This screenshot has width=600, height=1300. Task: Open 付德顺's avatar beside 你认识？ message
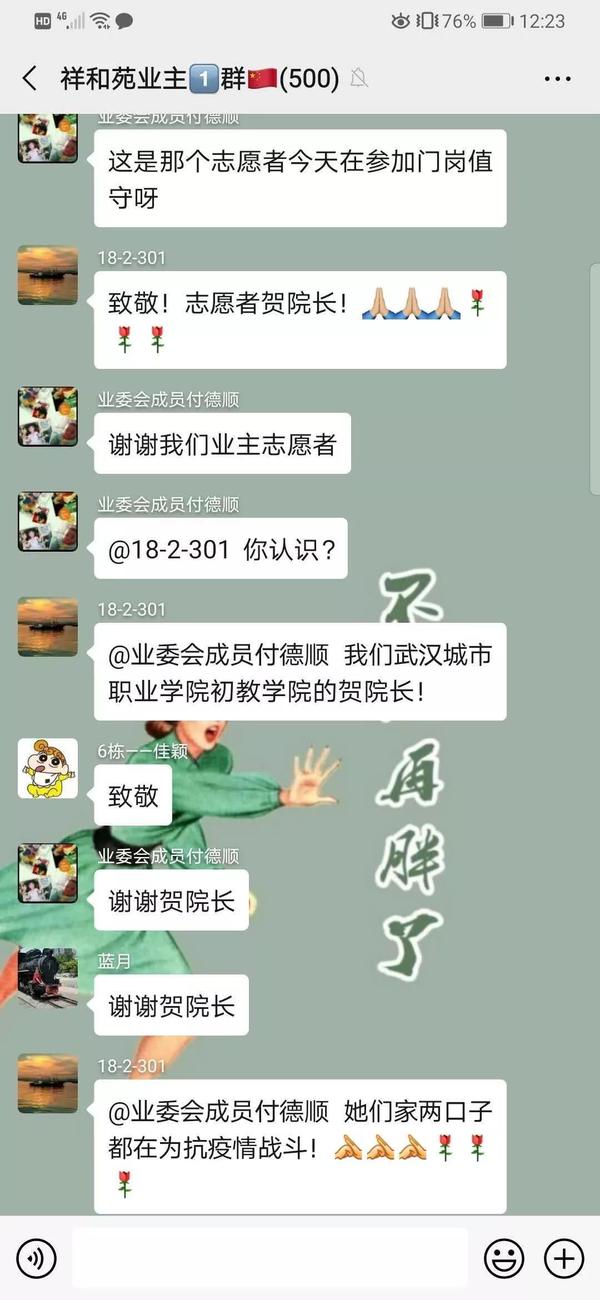tap(47, 522)
